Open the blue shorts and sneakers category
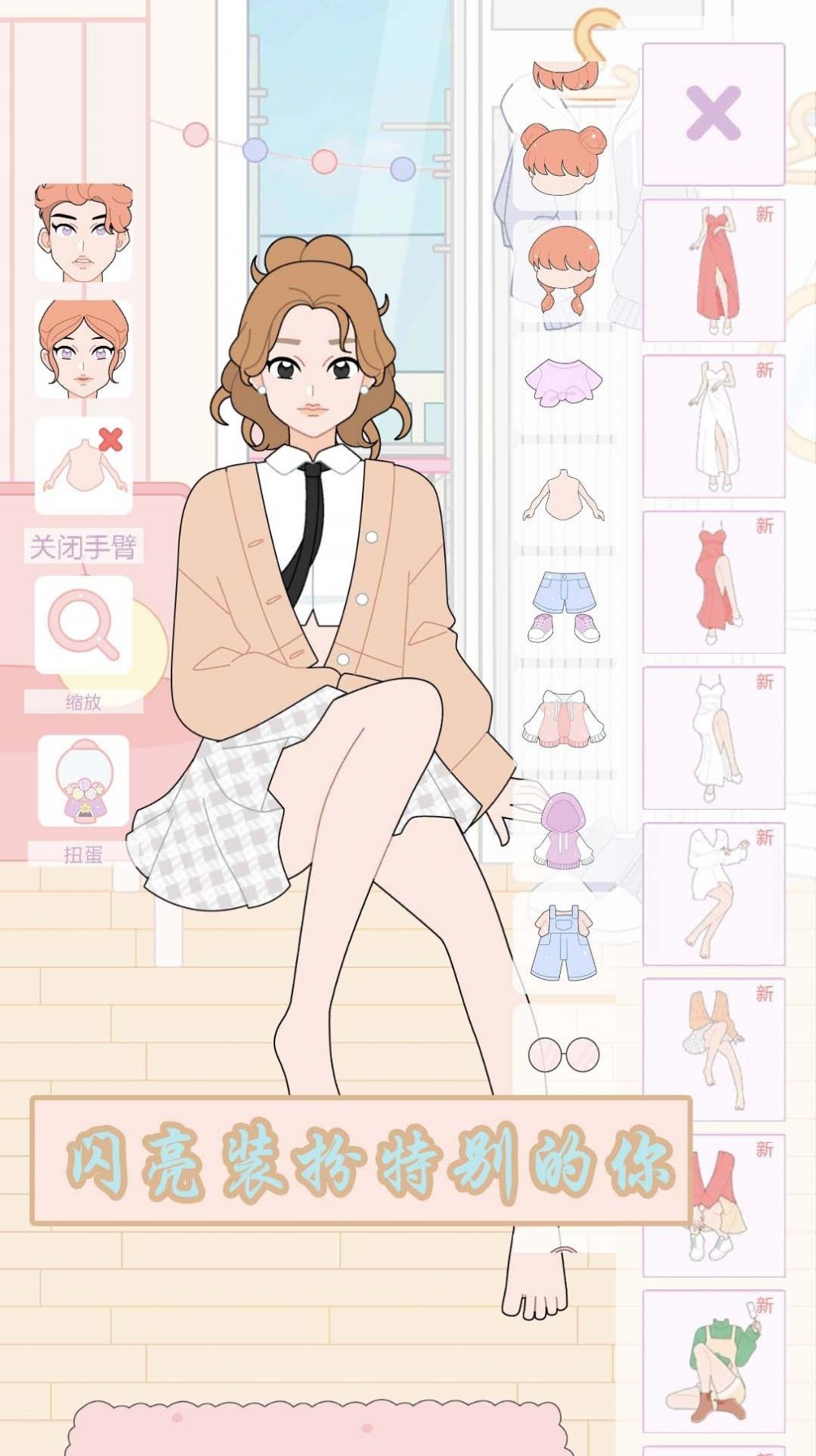This screenshot has width=816, height=1456. click(564, 607)
